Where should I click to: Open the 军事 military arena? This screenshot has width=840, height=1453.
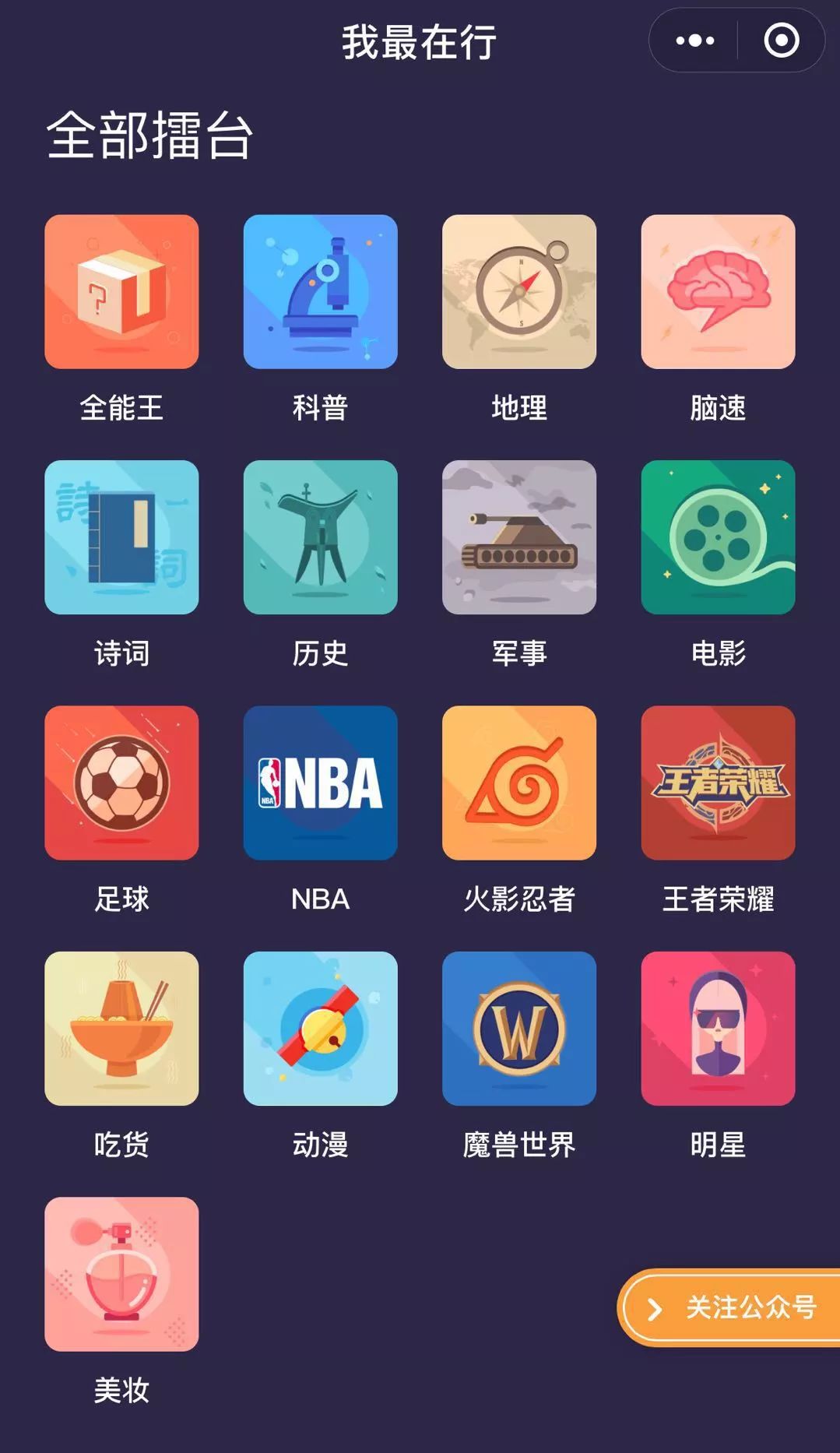click(x=519, y=537)
